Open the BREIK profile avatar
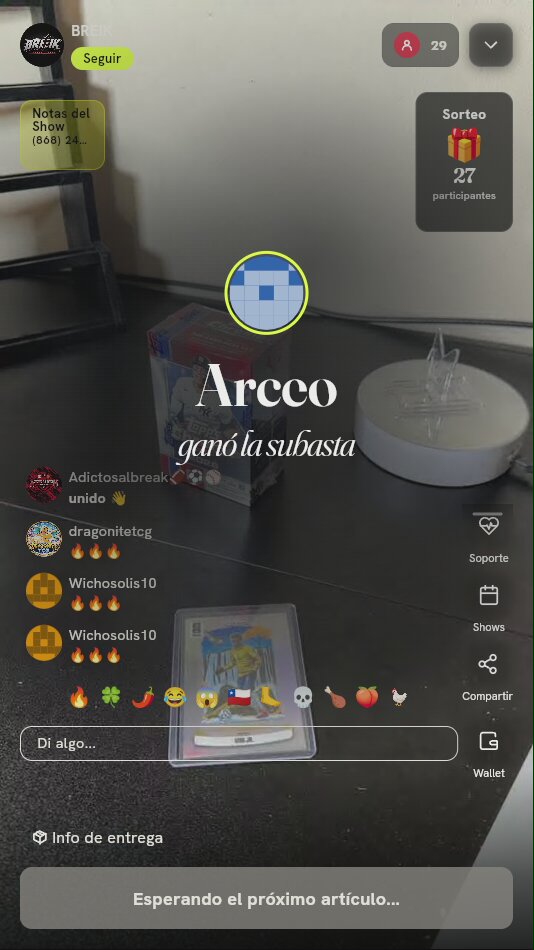 click(42, 45)
